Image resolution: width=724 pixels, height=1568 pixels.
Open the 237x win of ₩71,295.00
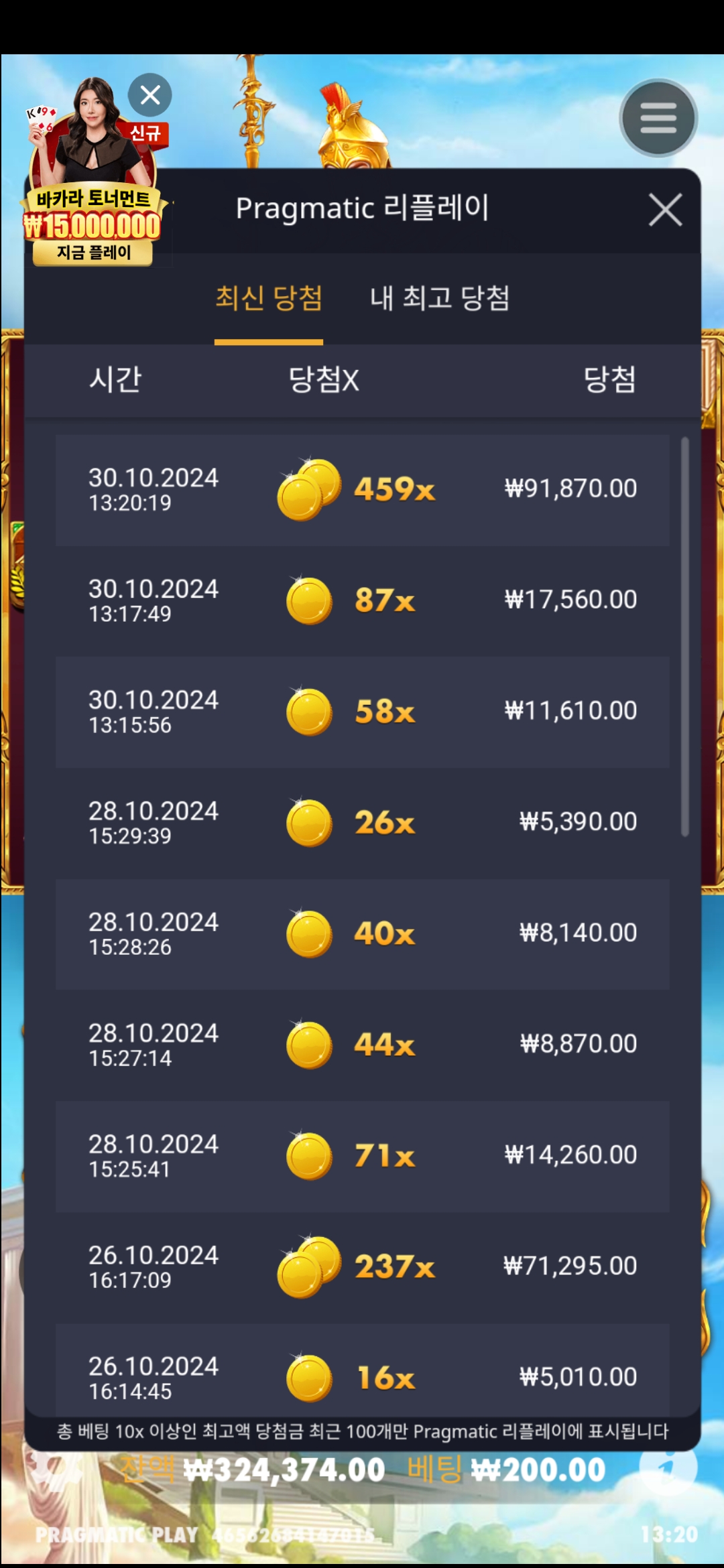(363, 1268)
